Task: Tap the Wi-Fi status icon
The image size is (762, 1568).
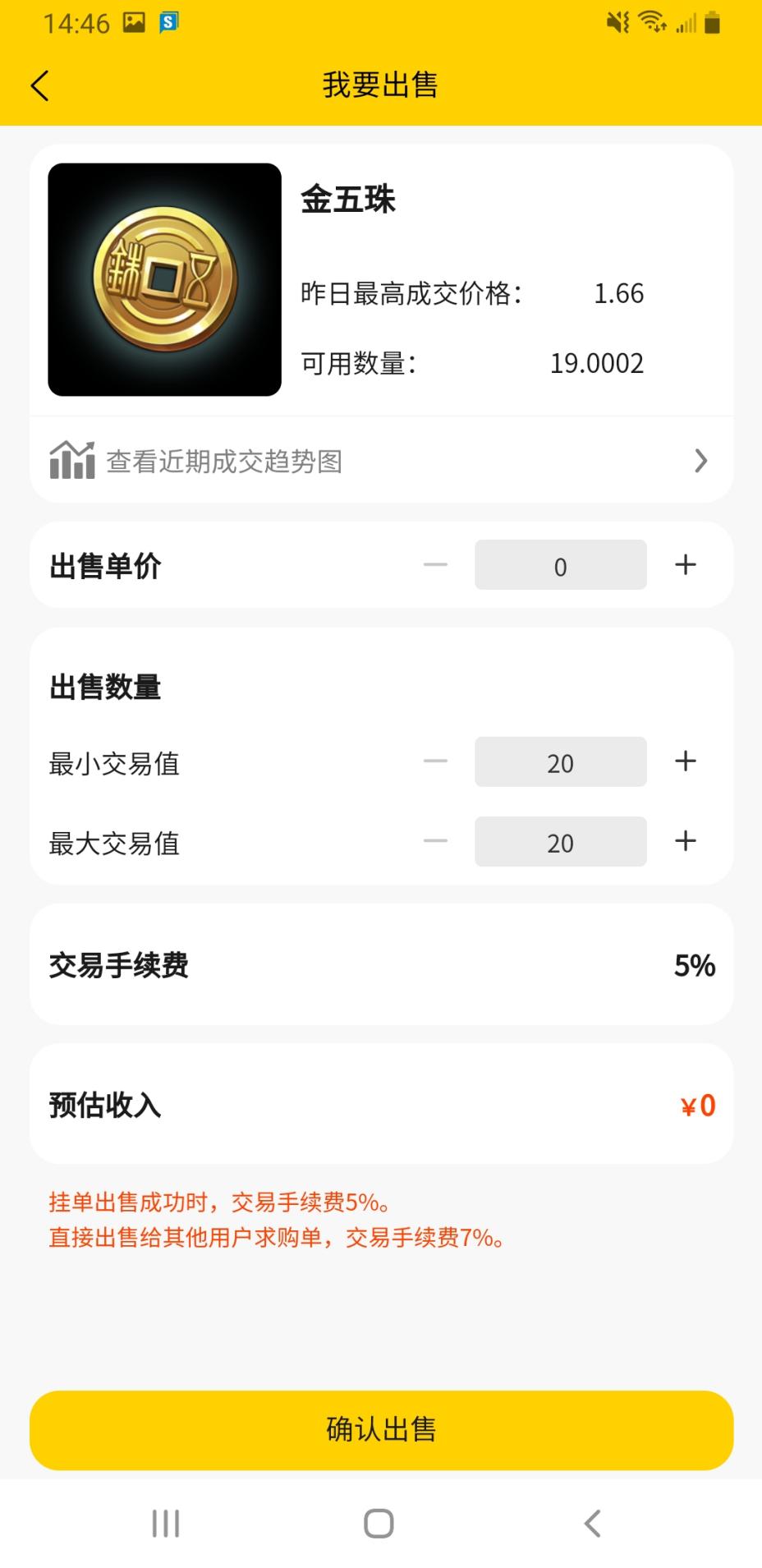Action: tap(650, 21)
